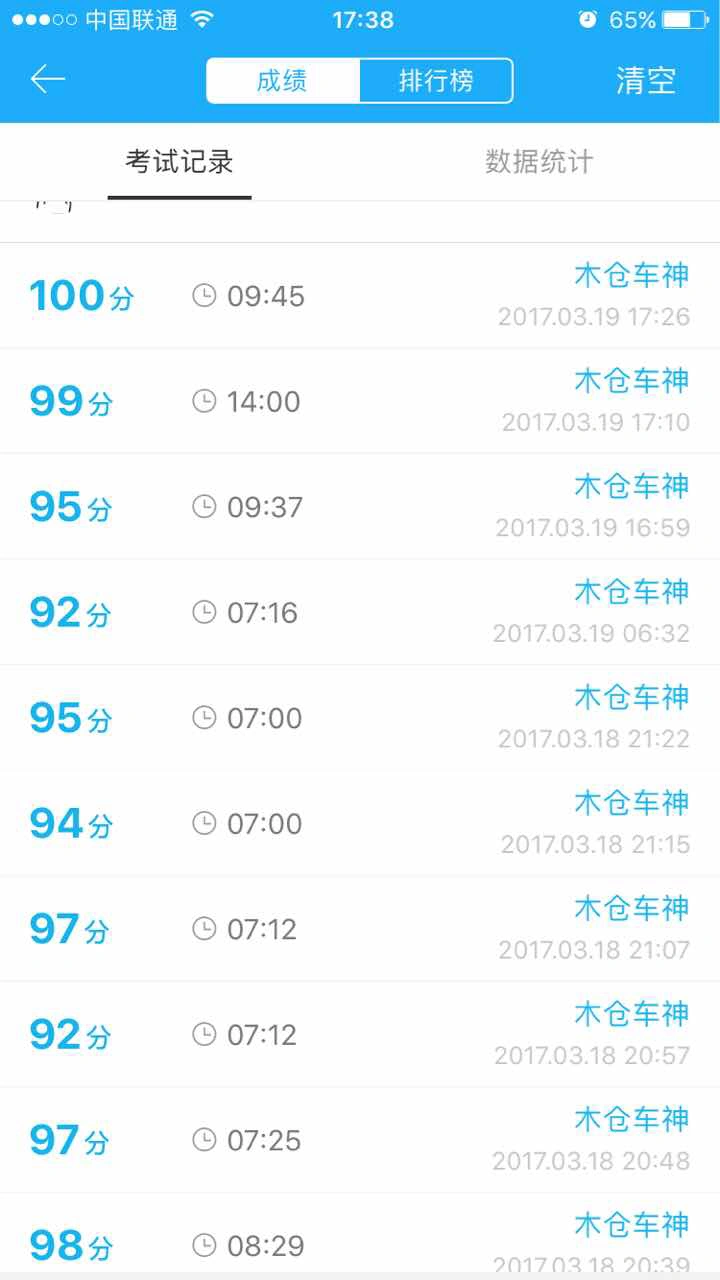720x1280 pixels.
Task: Open the 99分 exam record
Action: click(x=360, y=401)
